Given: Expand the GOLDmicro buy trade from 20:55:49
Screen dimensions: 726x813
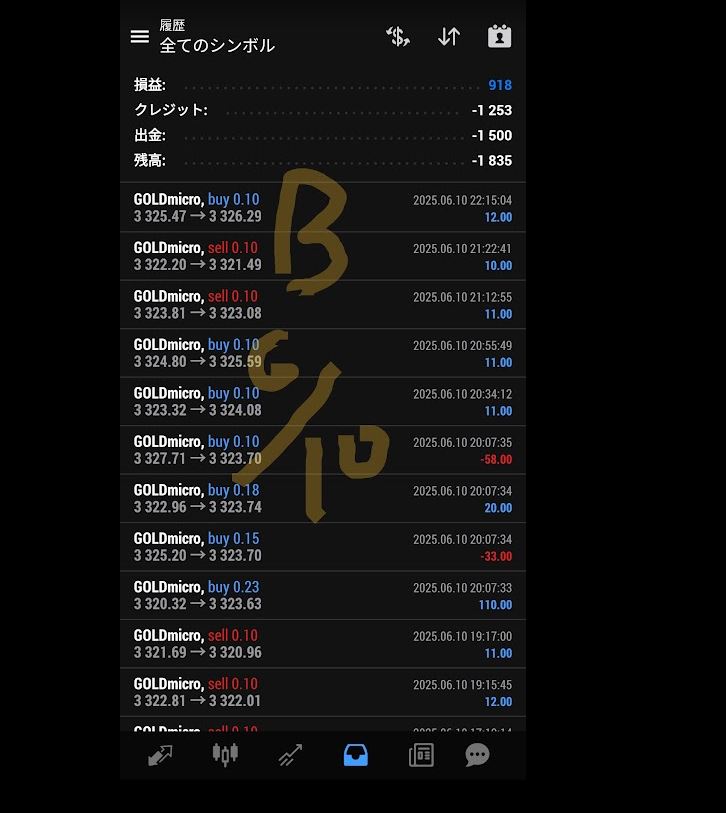Looking at the screenshot, I should (322, 353).
